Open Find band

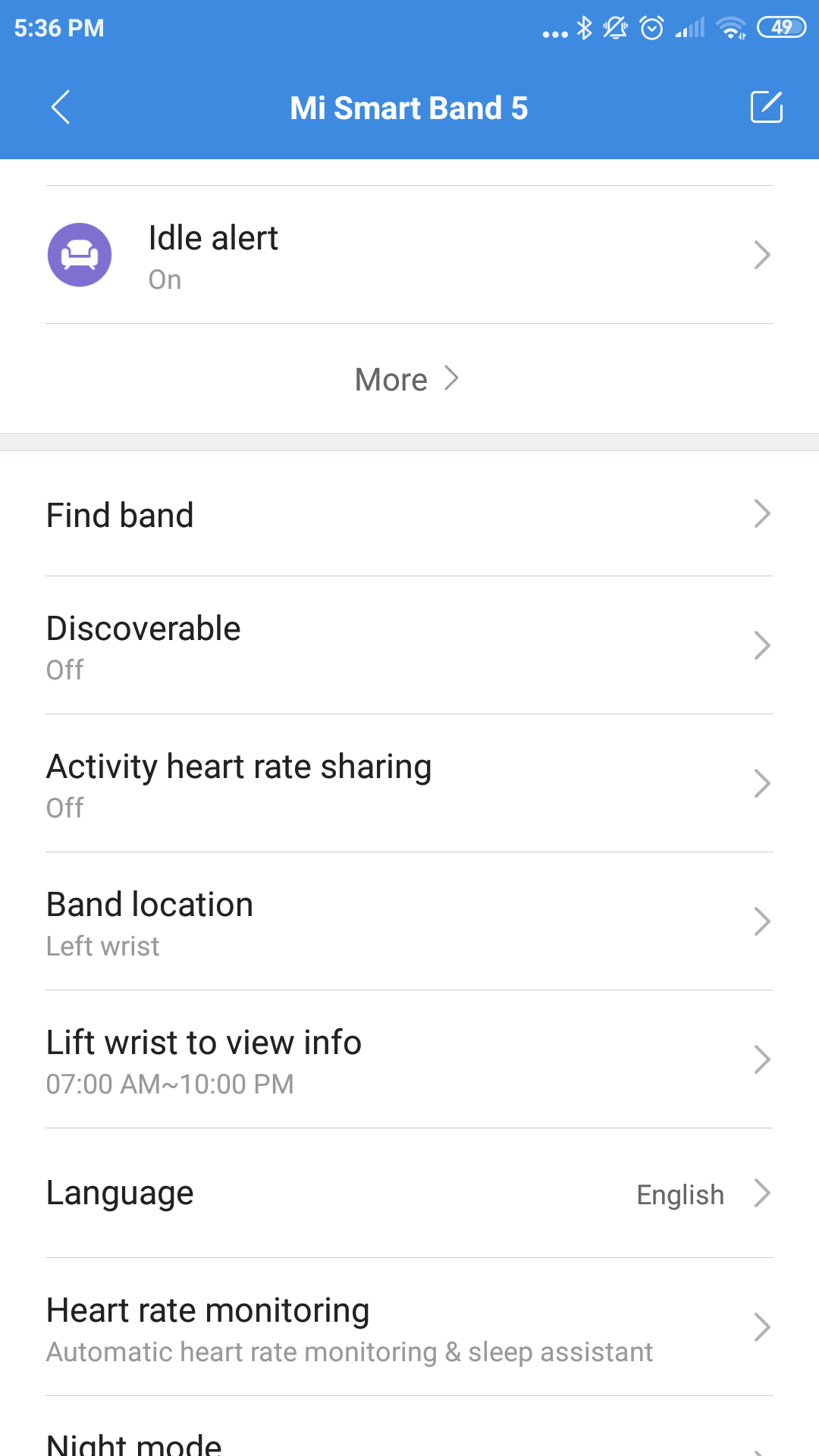click(x=409, y=515)
